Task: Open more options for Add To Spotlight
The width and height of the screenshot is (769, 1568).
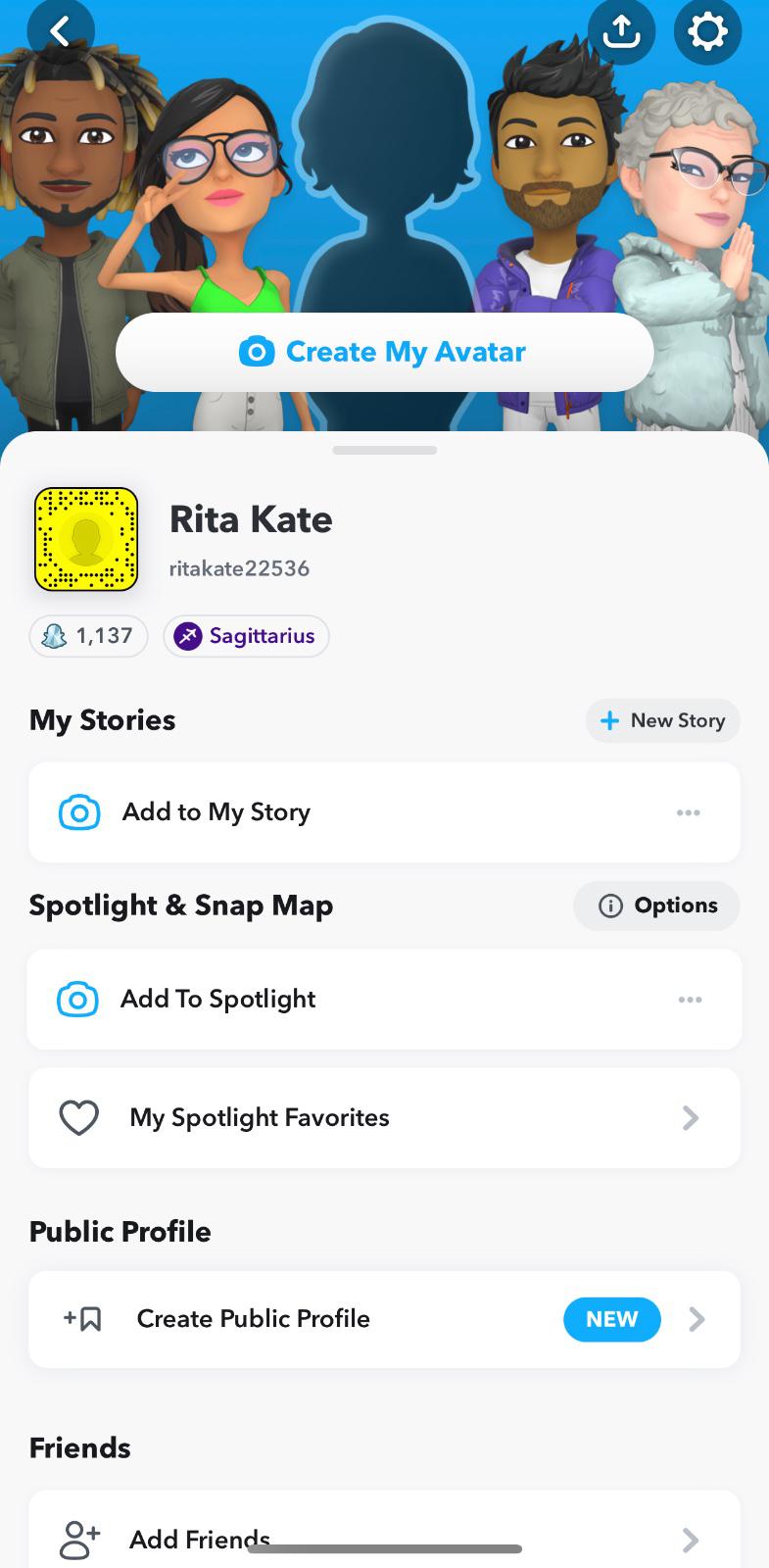Action: coord(690,1000)
